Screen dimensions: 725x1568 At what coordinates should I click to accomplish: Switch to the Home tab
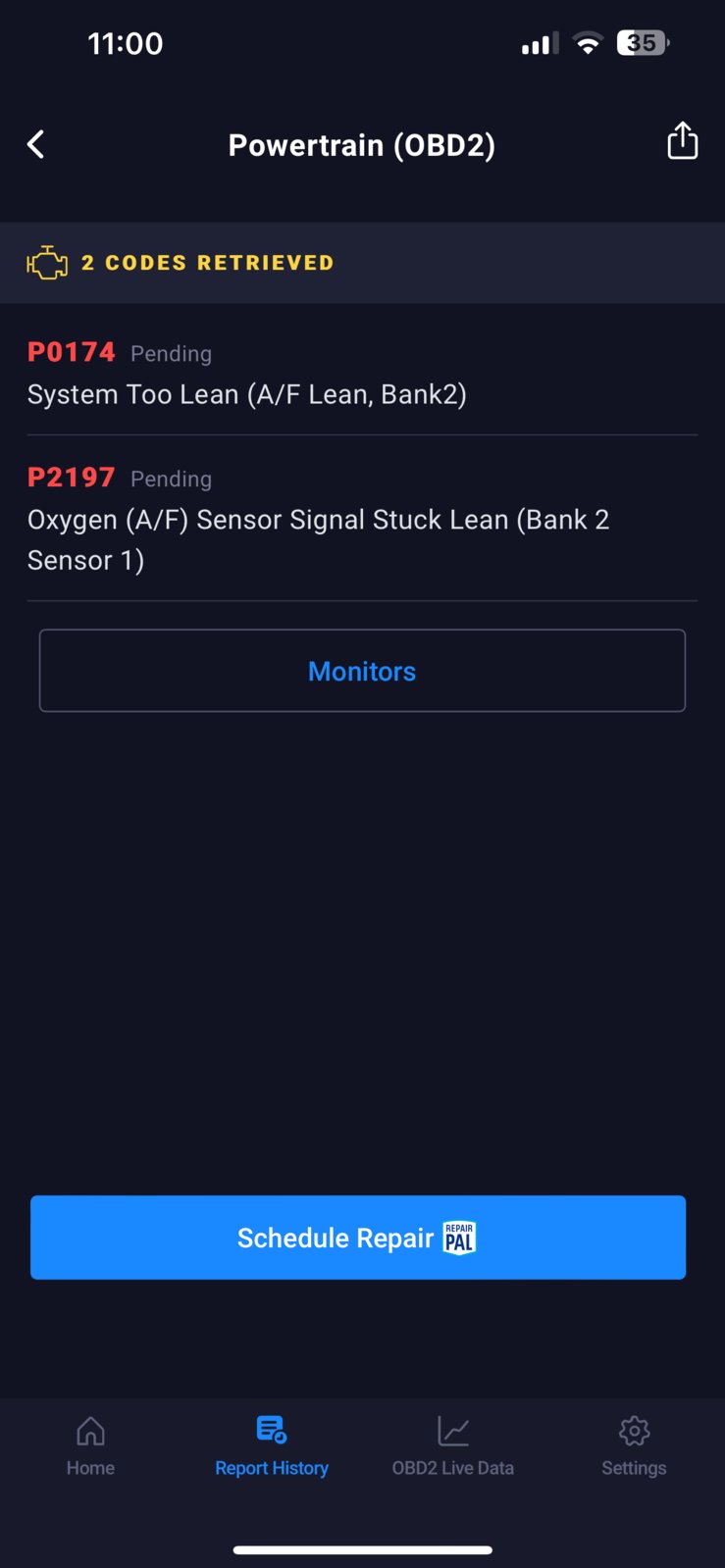pyautogui.click(x=90, y=1446)
